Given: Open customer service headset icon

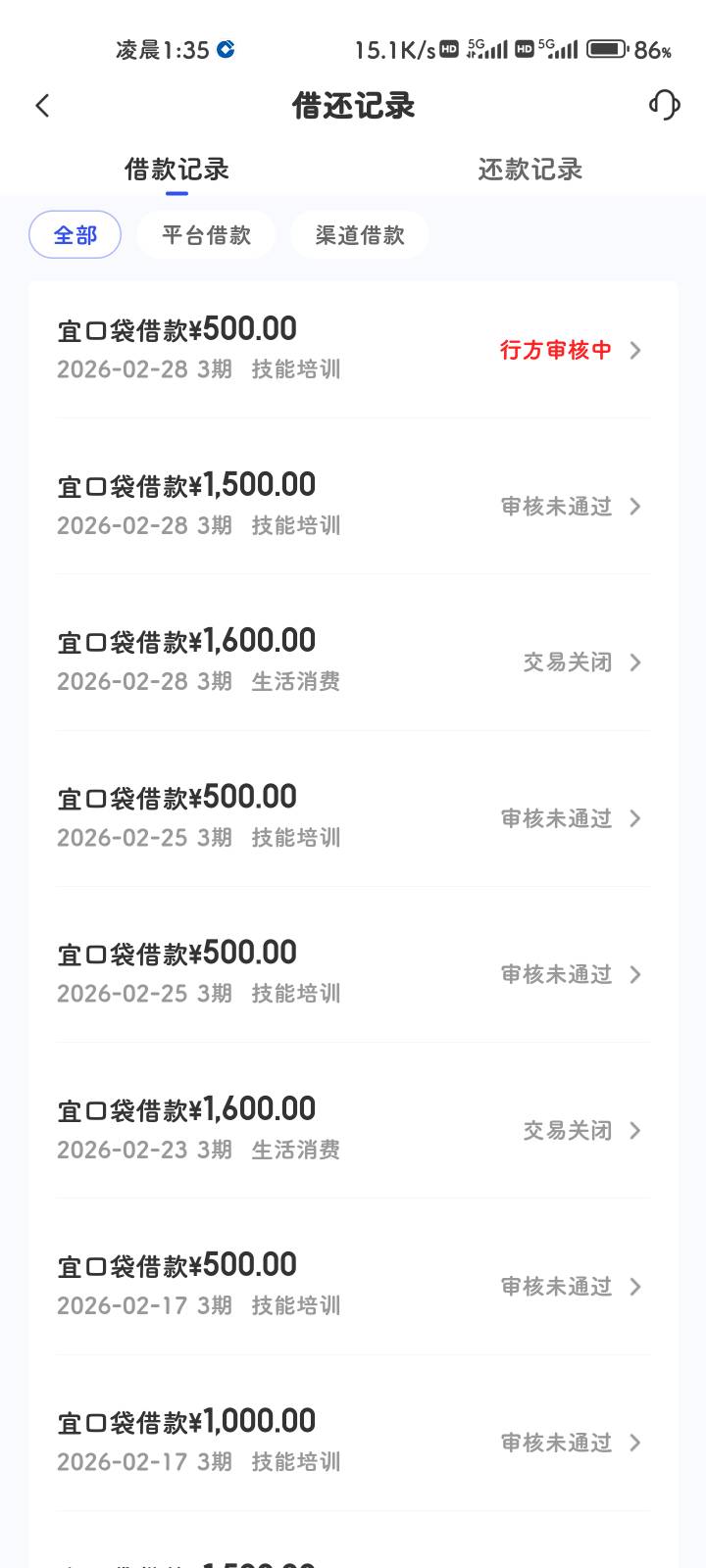Looking at the screenshot, I should tap(664, 105).
